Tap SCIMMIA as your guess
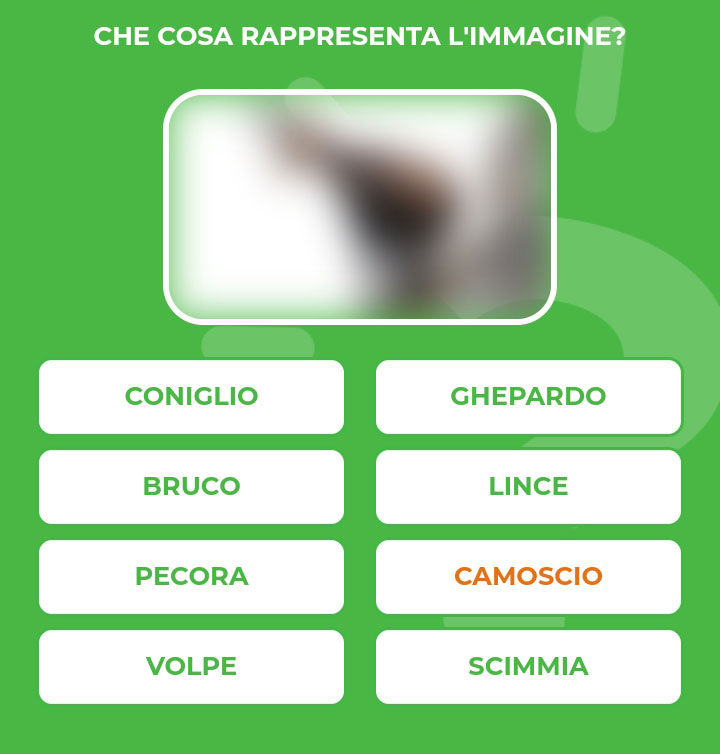The width and height of the screenshot is (720, 754). click(x=528, y=667)
